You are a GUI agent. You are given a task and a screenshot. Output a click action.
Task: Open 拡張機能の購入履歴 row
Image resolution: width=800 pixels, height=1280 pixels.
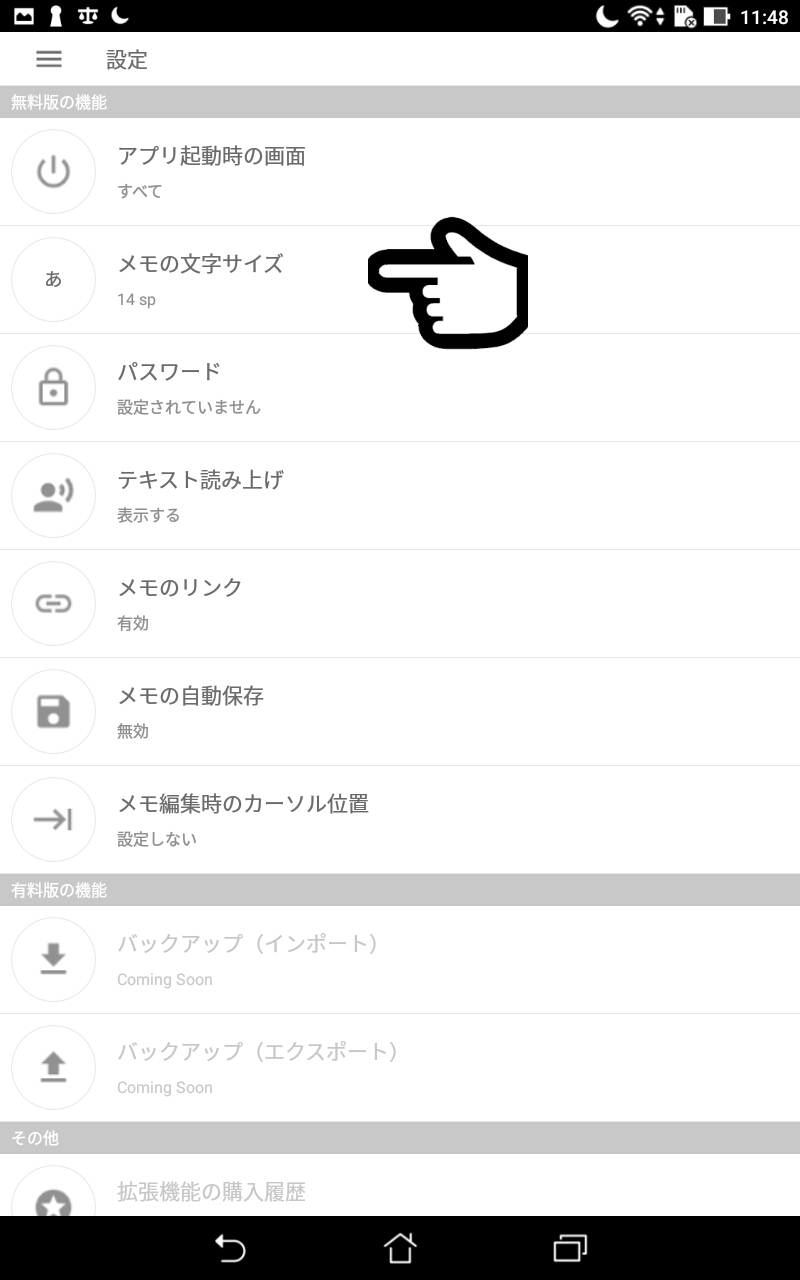point(400,1185)
